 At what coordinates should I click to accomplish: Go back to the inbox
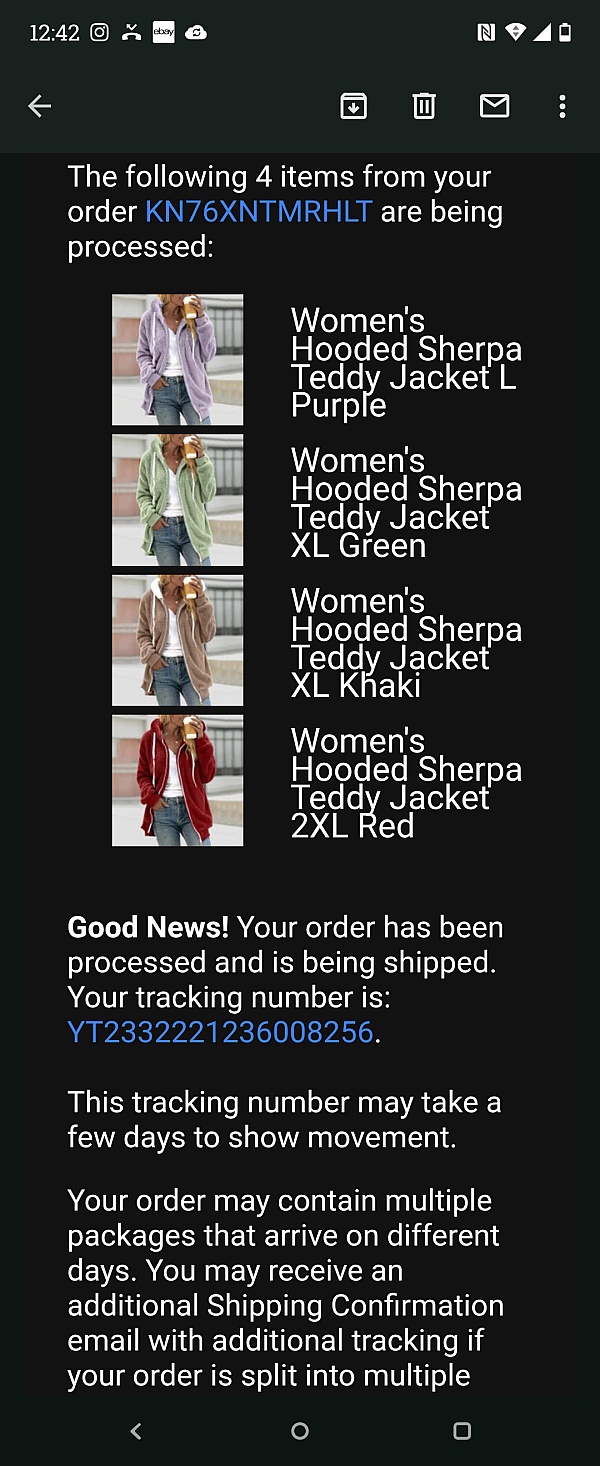click(x=39, y=106)
